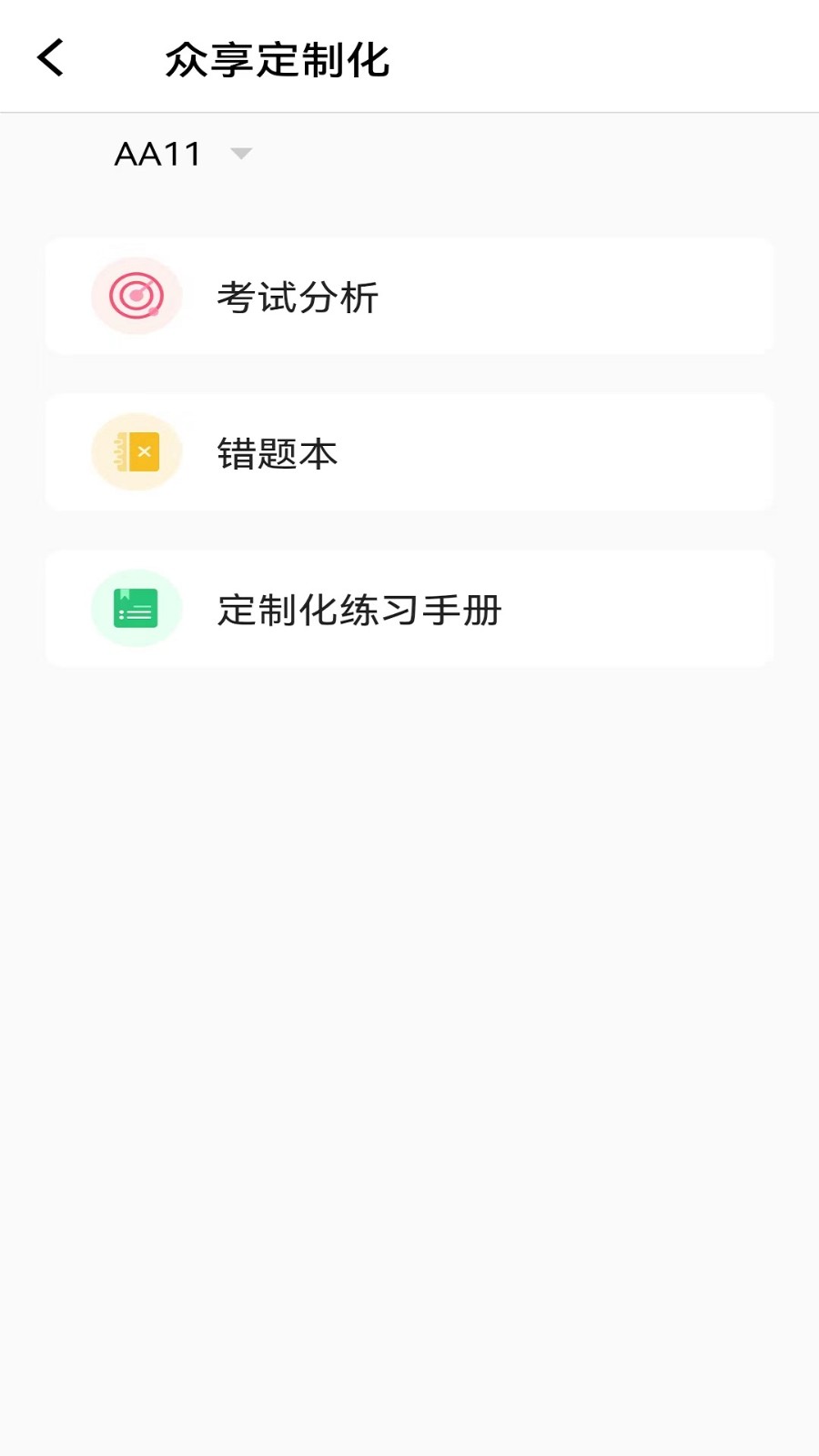Tap the 错题本 card

point(408,450)
